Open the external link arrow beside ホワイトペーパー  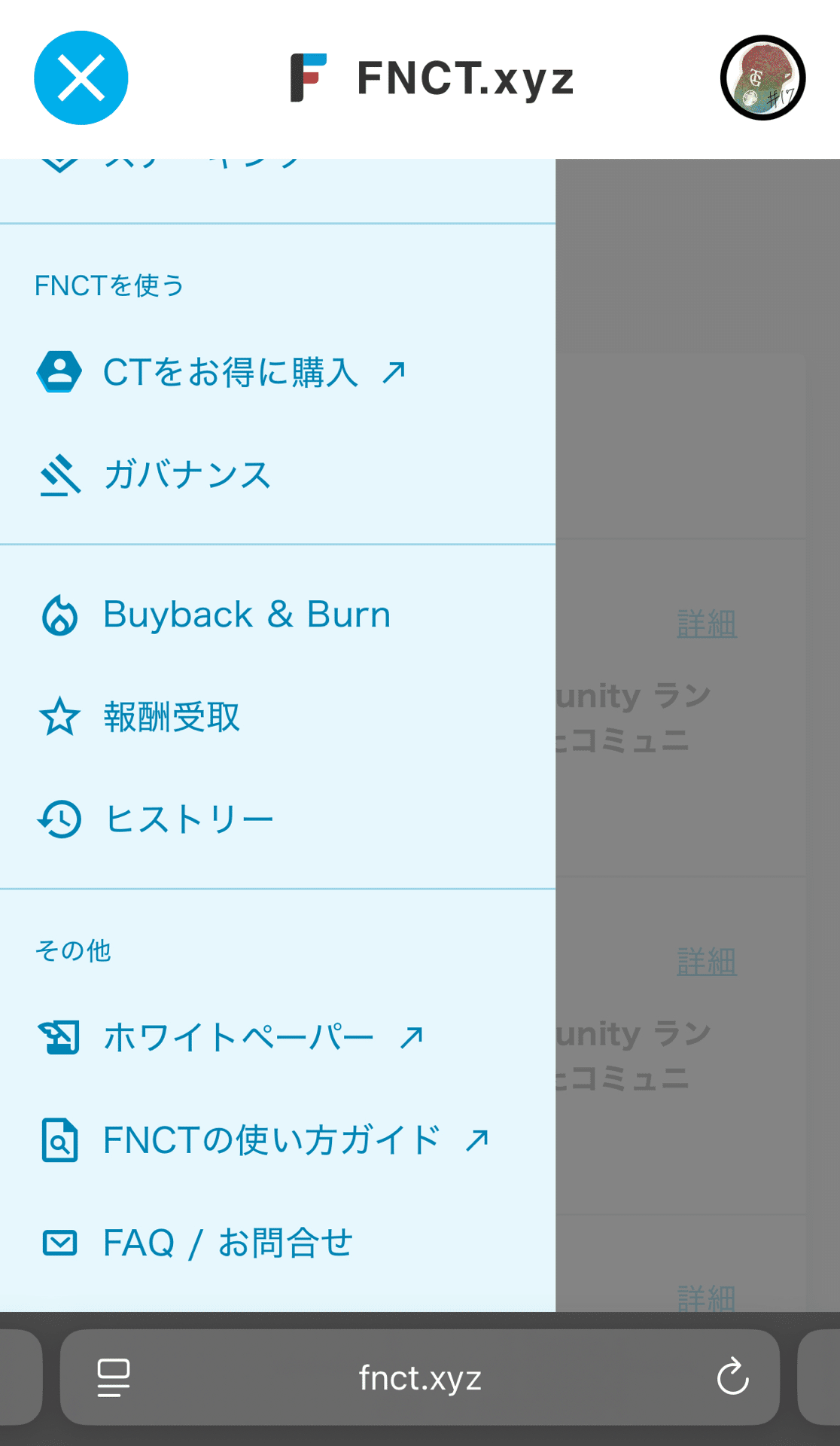tap(410, 1038)
